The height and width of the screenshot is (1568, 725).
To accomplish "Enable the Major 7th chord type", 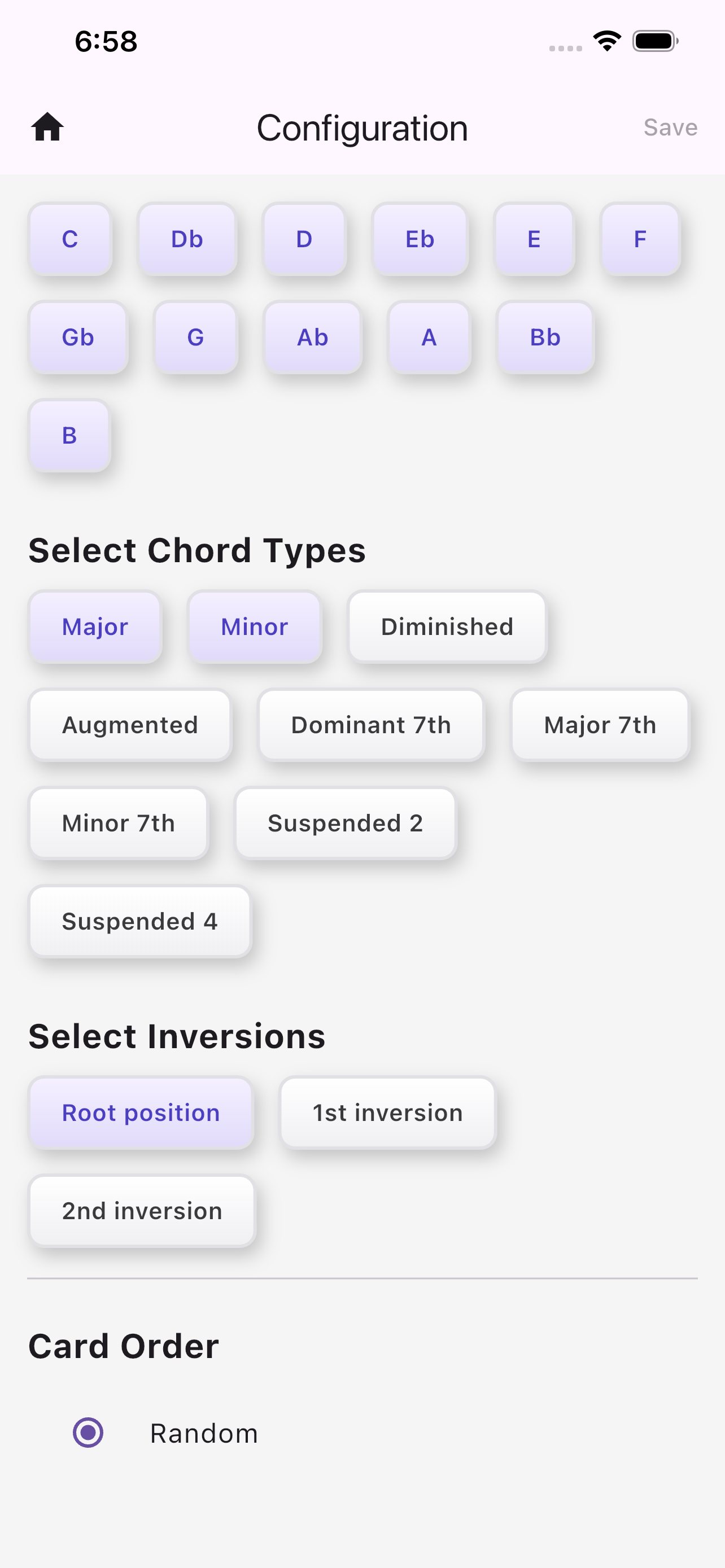I will (600, 724).
